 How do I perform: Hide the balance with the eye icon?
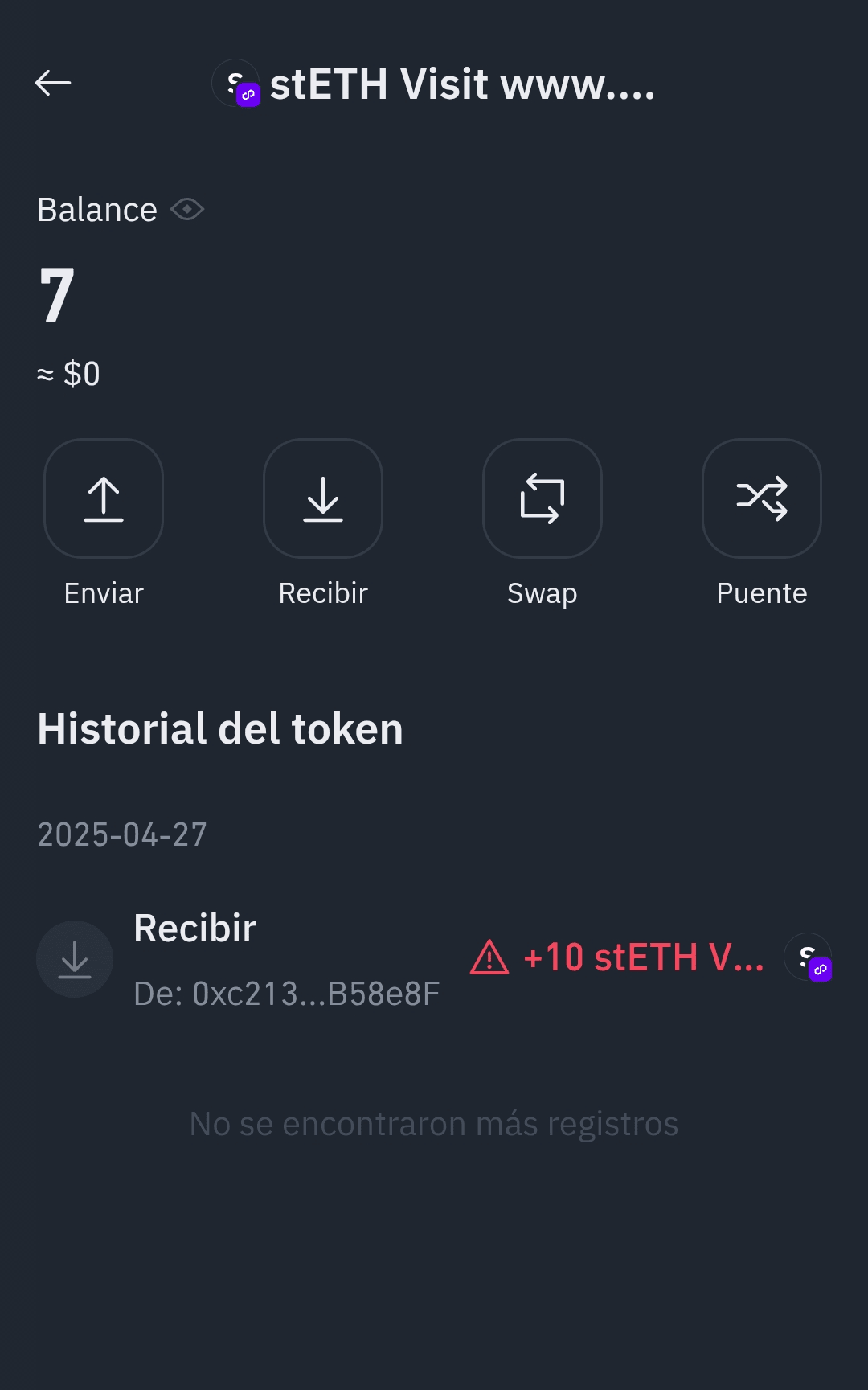[x=187, y=210]
